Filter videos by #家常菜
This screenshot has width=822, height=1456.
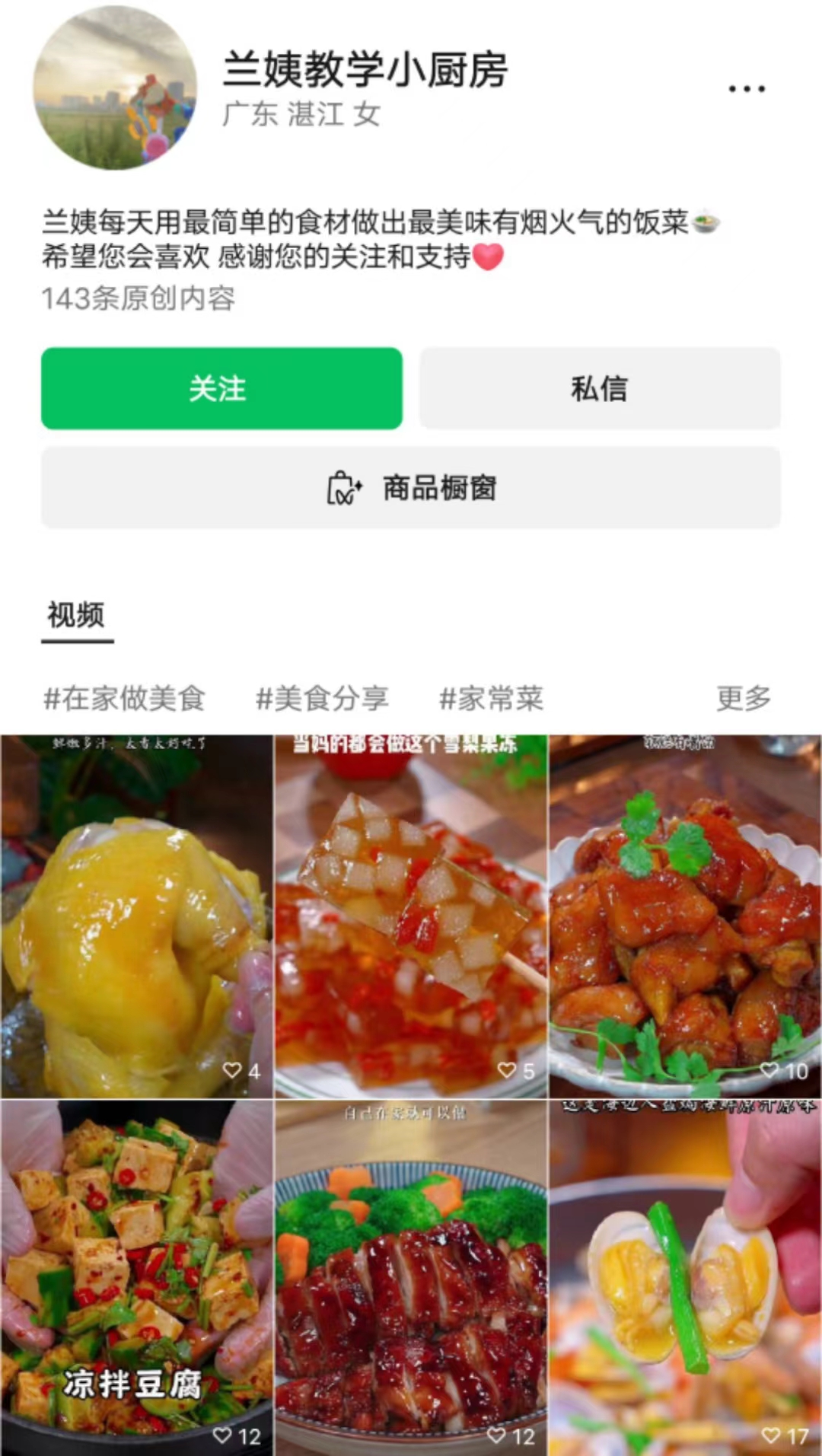[492, 698]
